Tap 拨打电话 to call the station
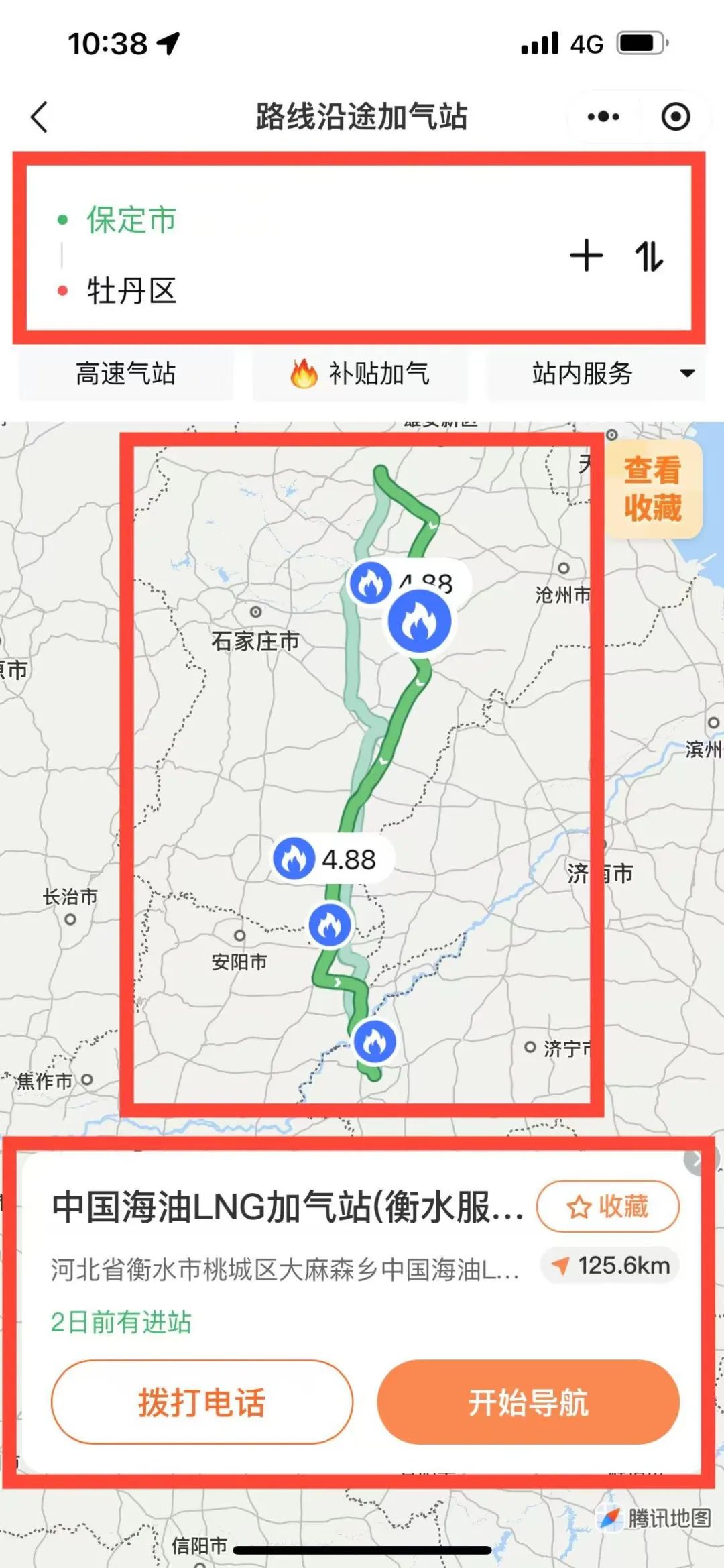The height and width of the screenshot is (1568, 724). [202, 1402]
